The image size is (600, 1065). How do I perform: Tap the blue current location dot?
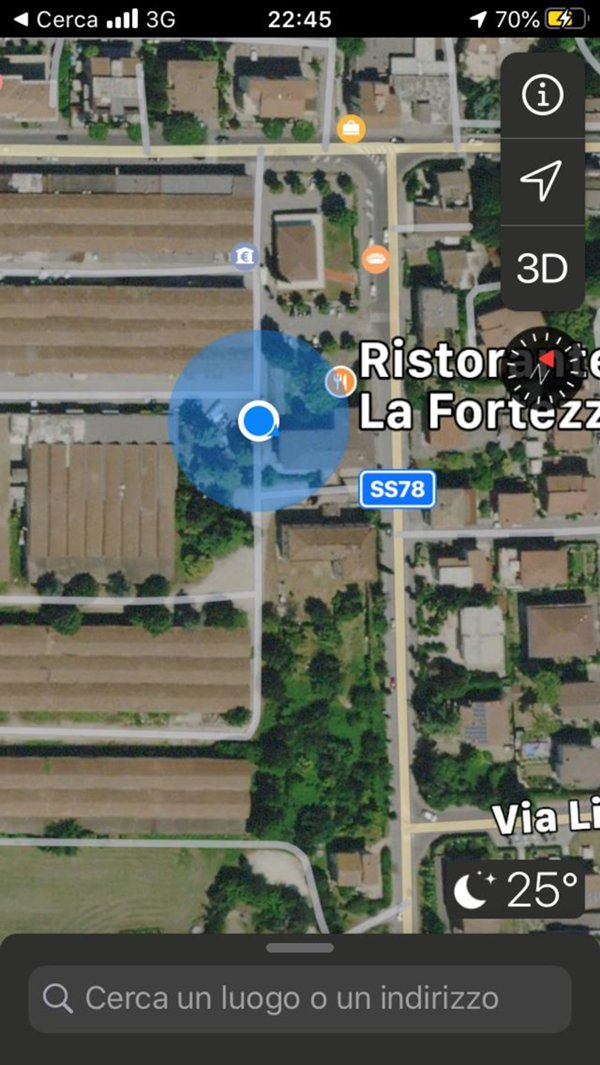[259, 420]
